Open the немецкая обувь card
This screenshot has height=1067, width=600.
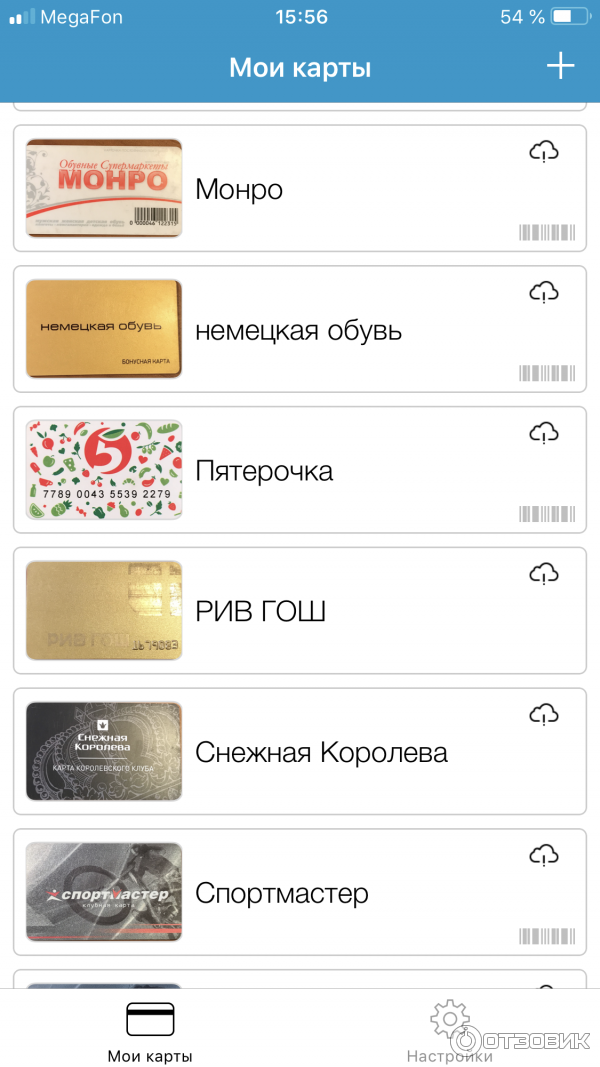[x=300, y=330]
